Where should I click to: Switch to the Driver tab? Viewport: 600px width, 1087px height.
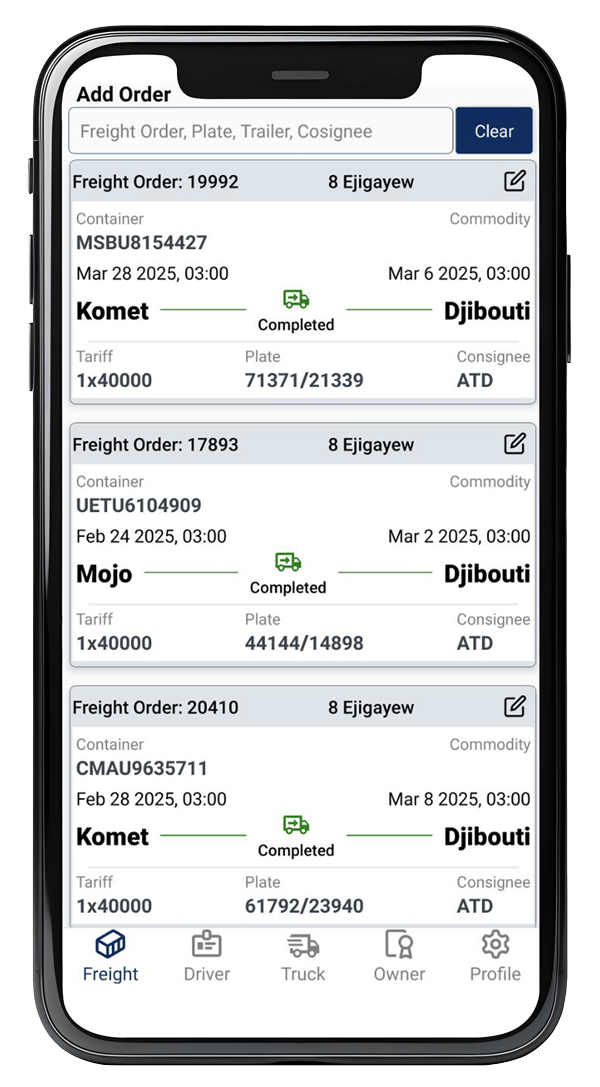click(207, 956)
